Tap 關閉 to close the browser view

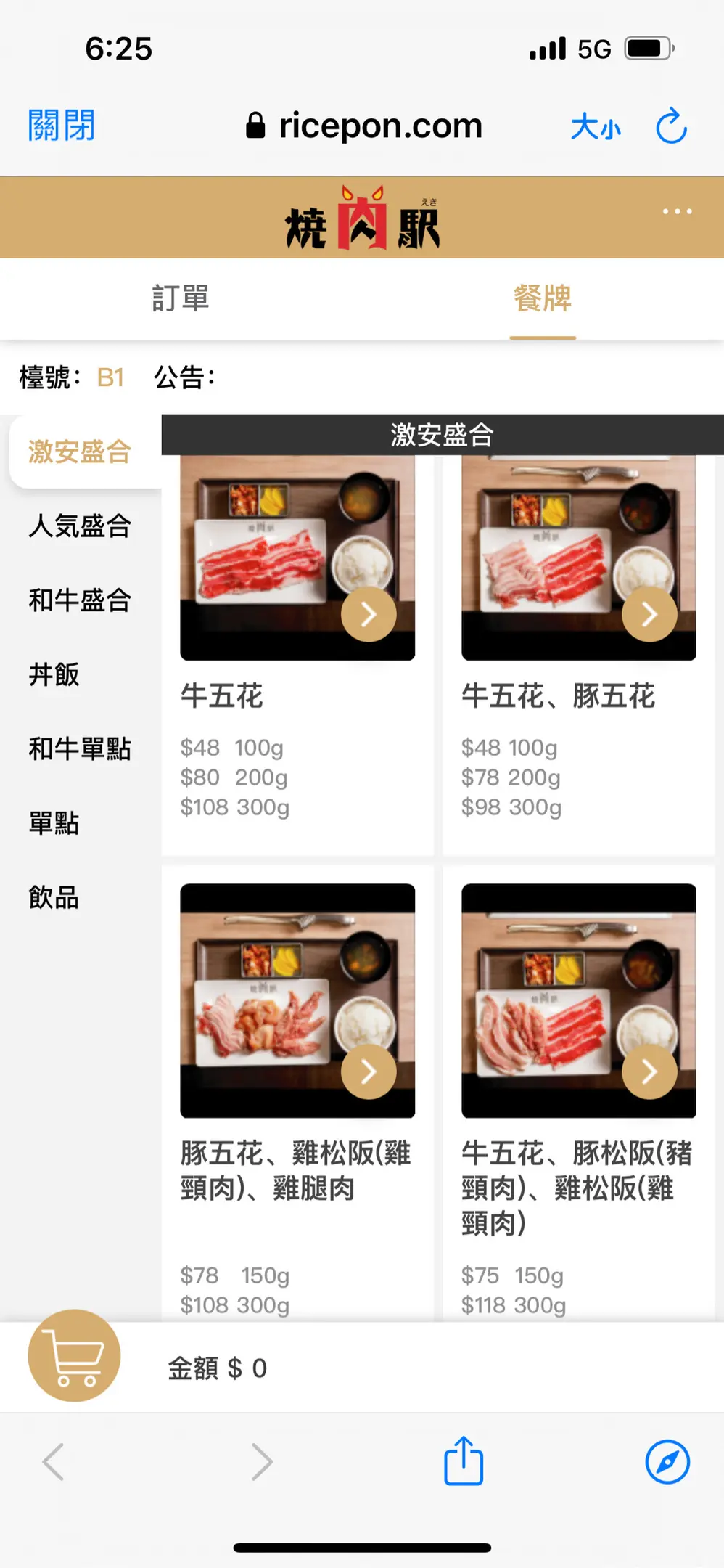pos(62,126)
